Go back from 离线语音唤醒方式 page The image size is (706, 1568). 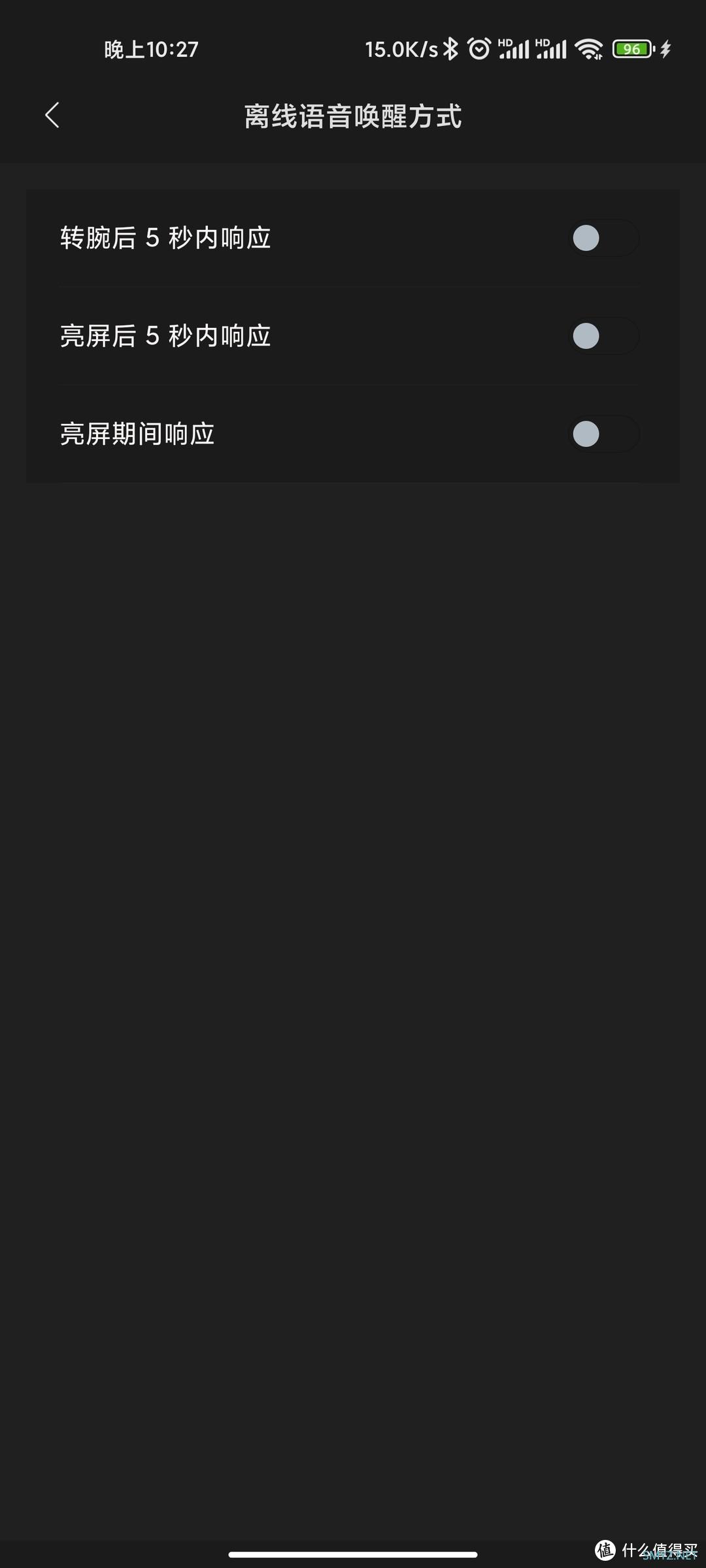[x=52, y=116]
